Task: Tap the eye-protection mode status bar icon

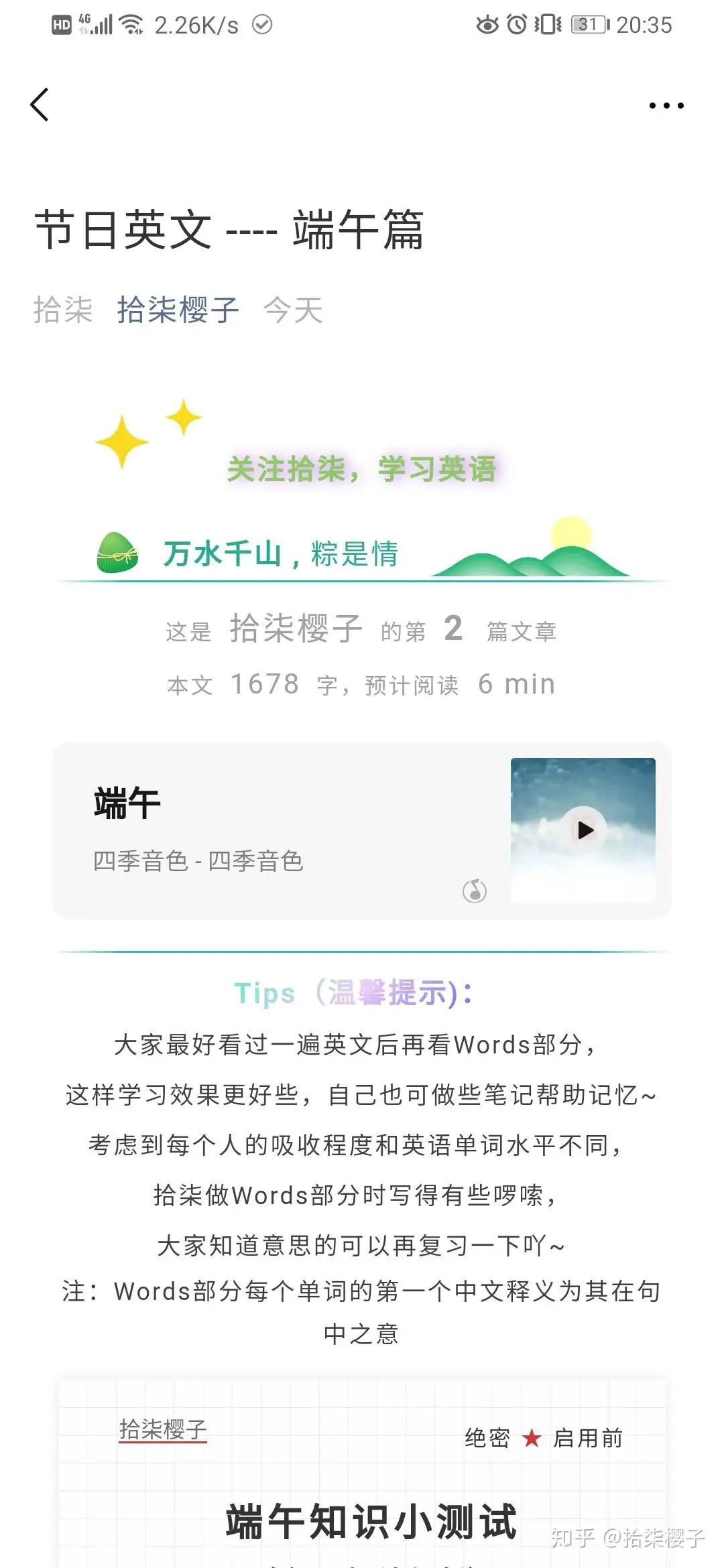Action: (487, 24)
